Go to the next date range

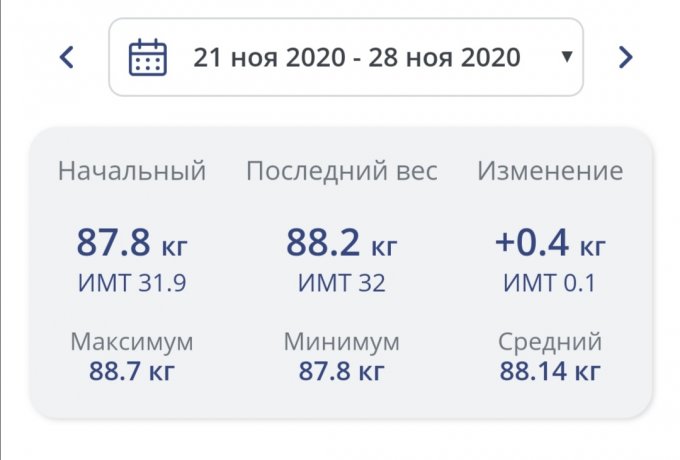click(x=626, y=57)
